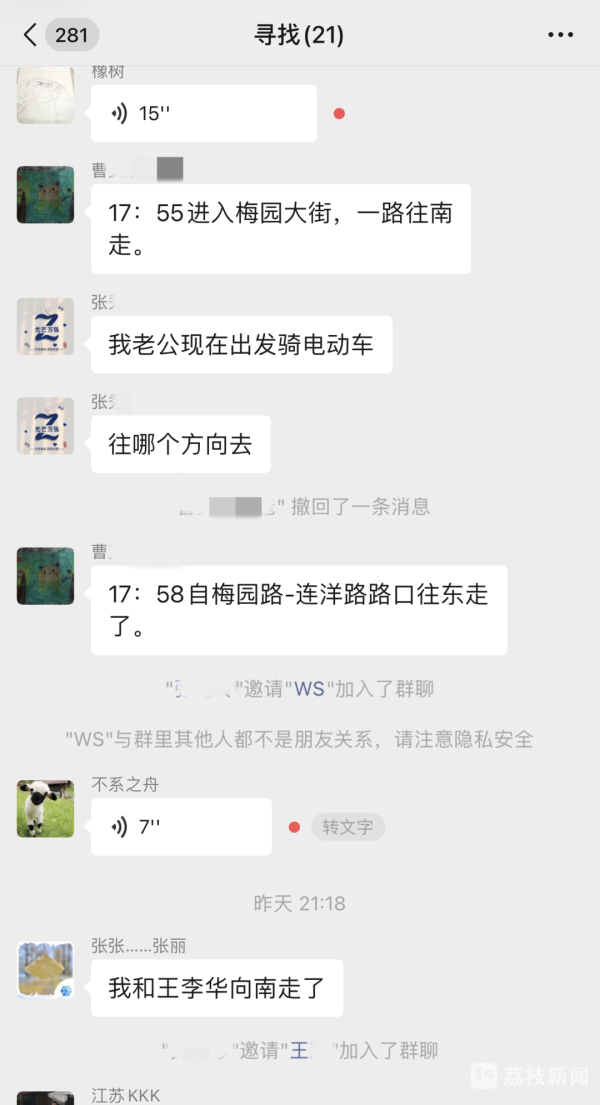The width and height of the screenshot is (600, 1105).
Task: Open the profile avatar of 张张……张丽
Action: tap(46, 969)
